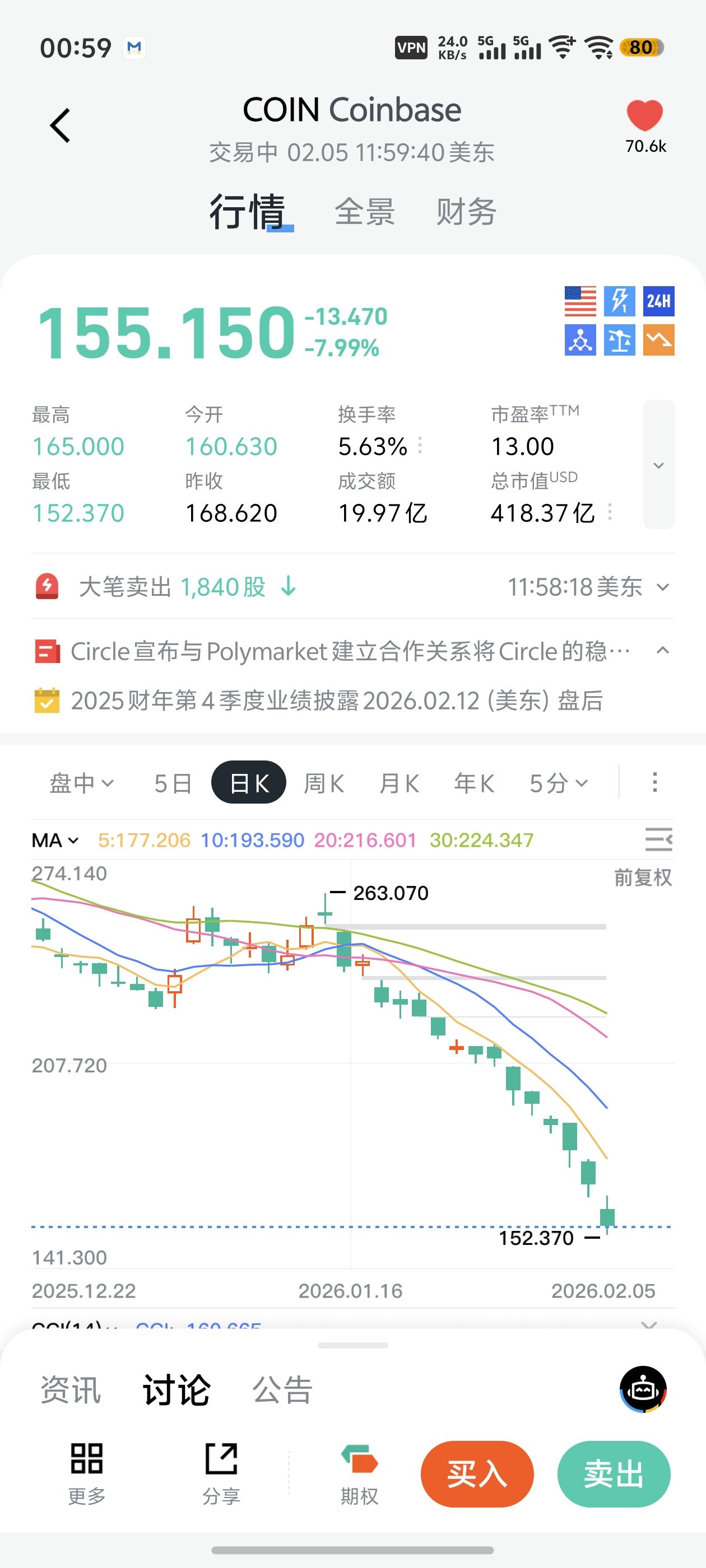Open the 盘中 chart dropdown
Viewport: 706px width, 1568px height.
tap(81, 783)
